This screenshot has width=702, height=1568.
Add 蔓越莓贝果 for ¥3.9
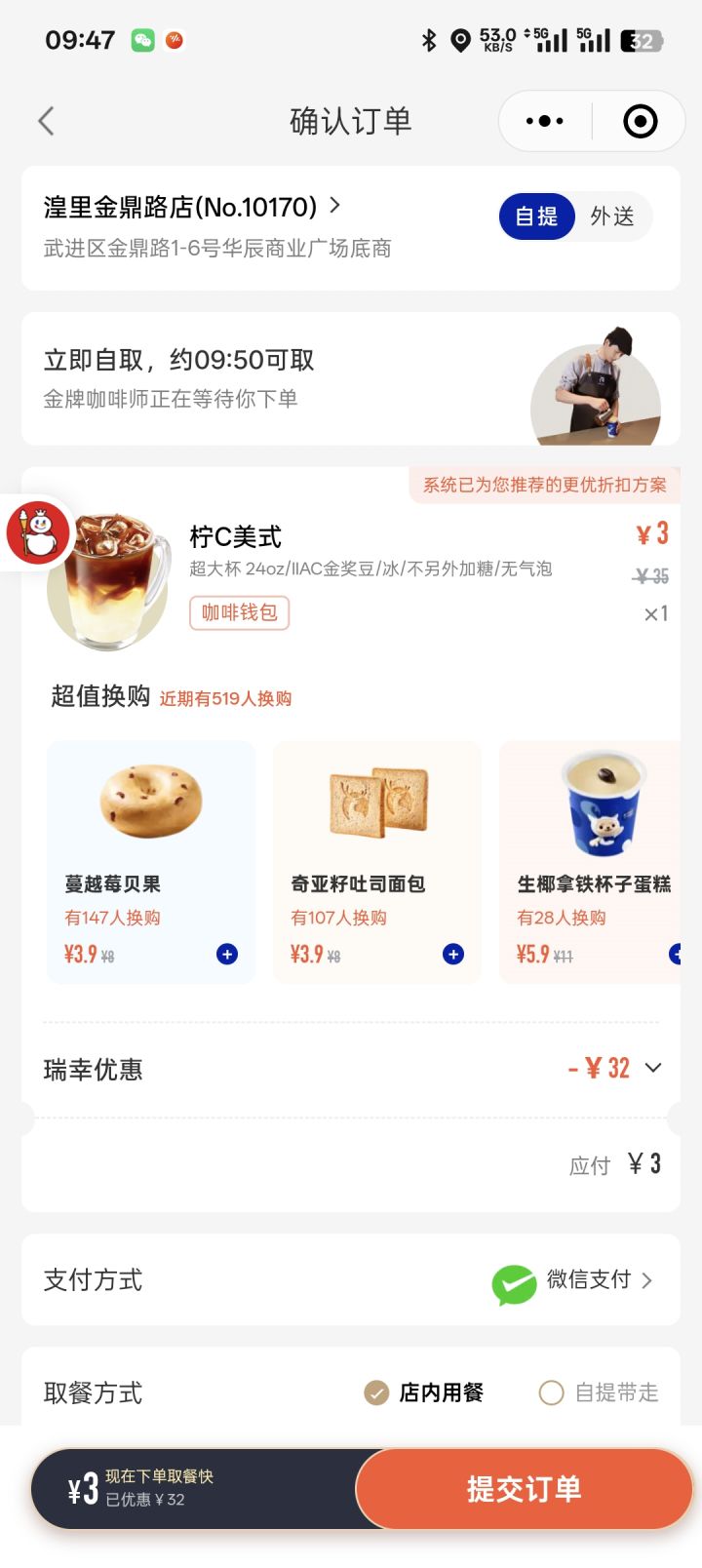(227, 954)
